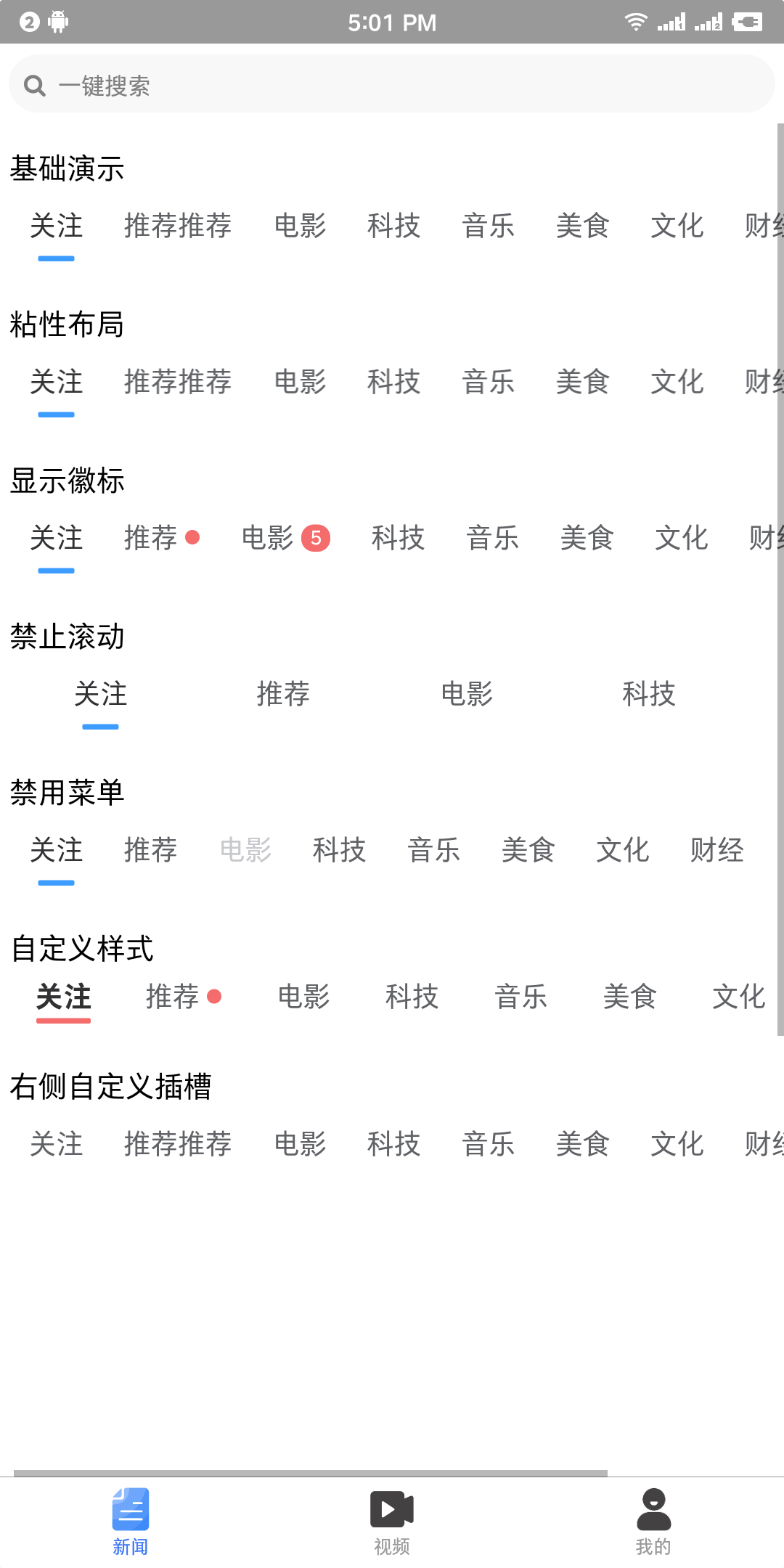Select the 关注 tab in 右侧自定义插槽
Image resolution: width=784 pixels, height=1568 pixels.
click(x=56, y=1144)
